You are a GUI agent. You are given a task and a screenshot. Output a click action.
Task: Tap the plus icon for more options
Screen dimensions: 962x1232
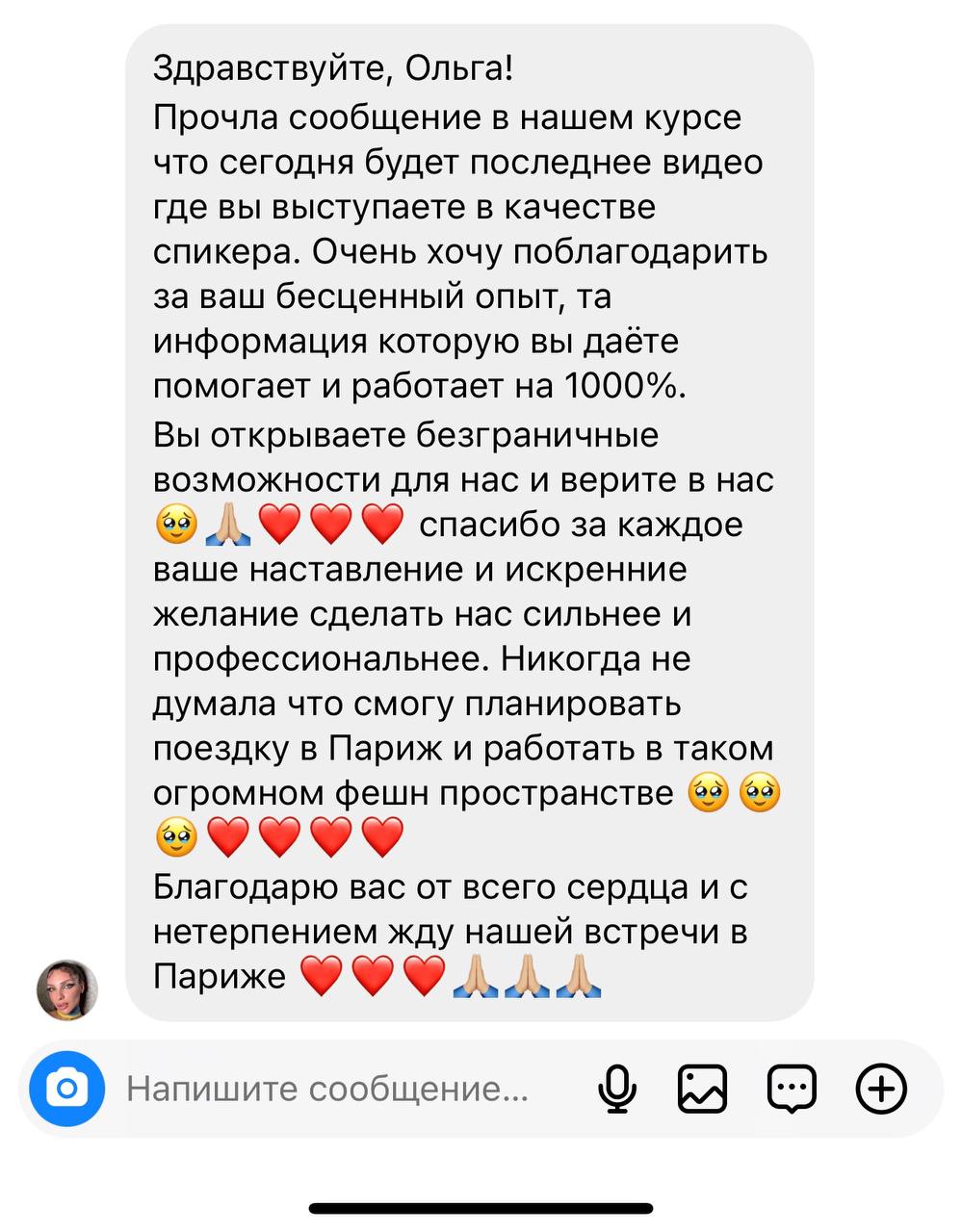coord(881,1089)
